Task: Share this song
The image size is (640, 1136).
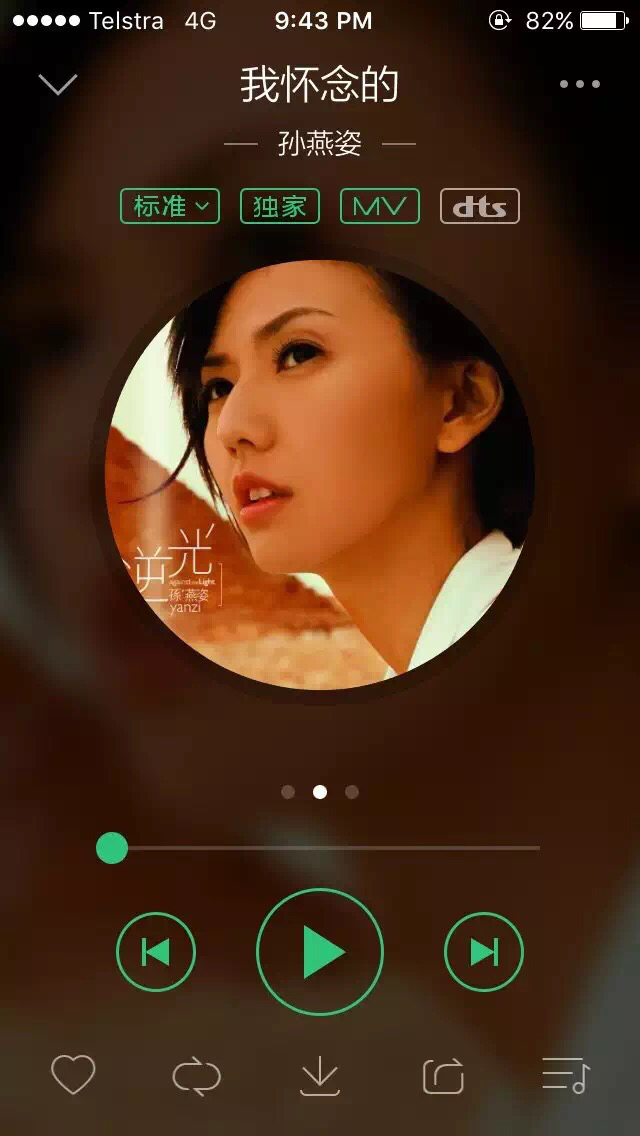Action: coord(443,1076)
